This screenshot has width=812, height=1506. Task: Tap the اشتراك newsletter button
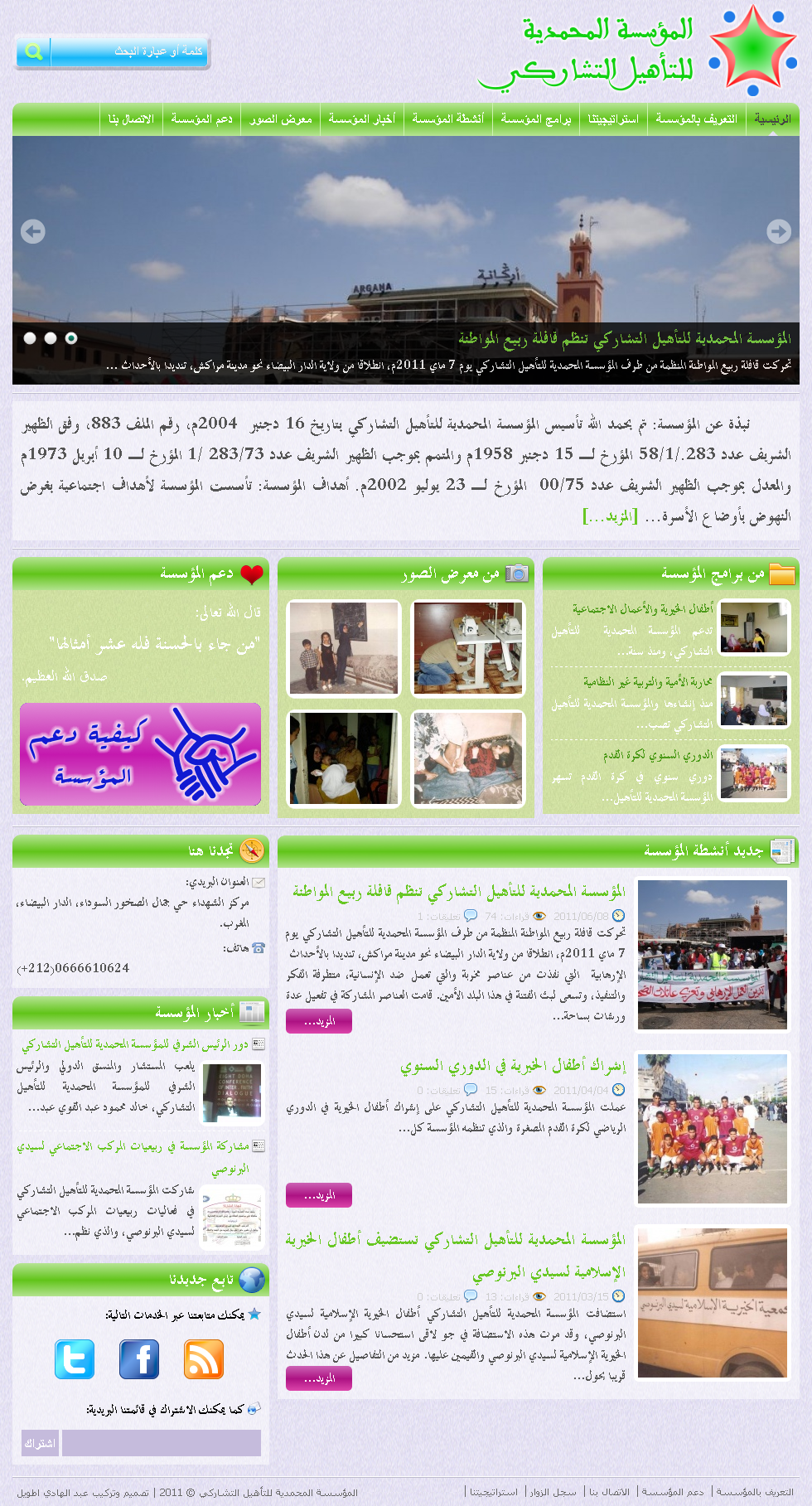click(39, 1443)
